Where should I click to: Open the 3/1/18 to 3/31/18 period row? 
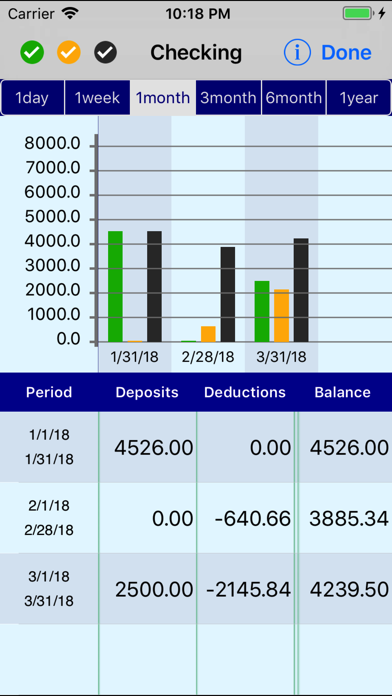tap(196, 589)
